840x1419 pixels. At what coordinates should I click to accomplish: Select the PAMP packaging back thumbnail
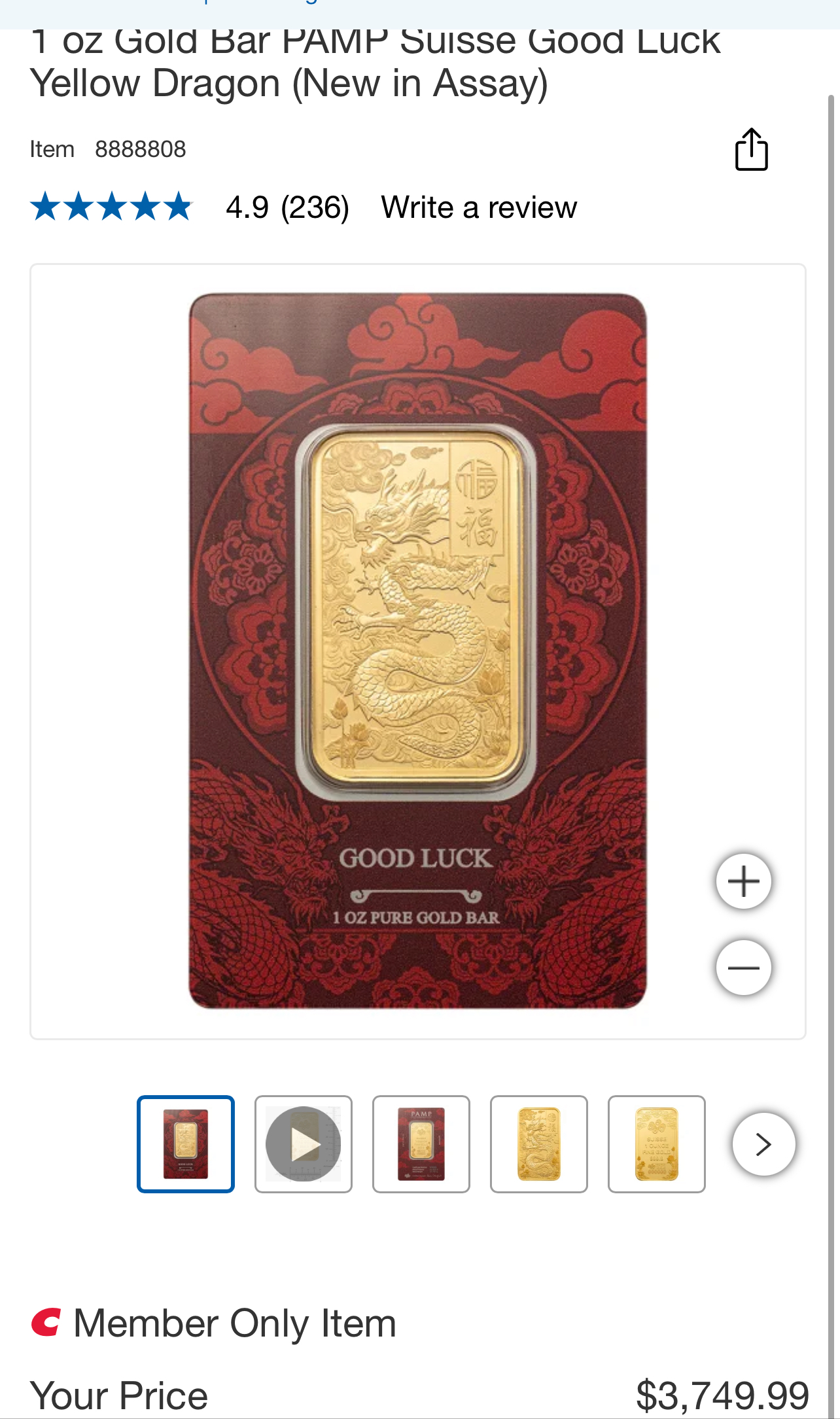(421, 1144)
